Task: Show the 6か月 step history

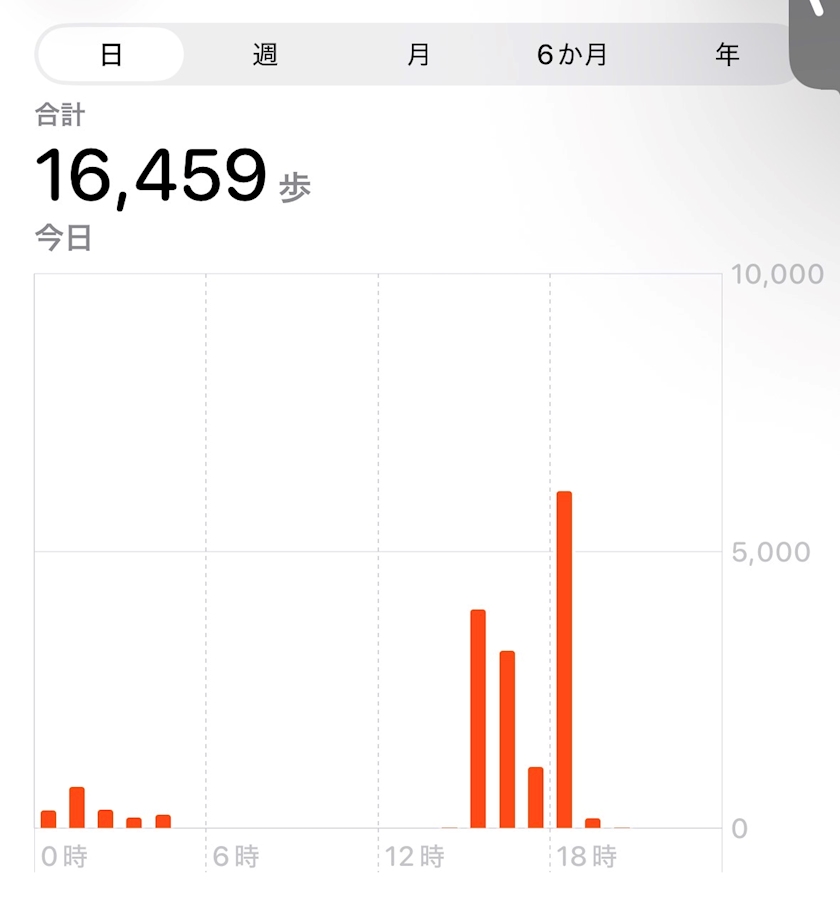Action: coord(572,54)
